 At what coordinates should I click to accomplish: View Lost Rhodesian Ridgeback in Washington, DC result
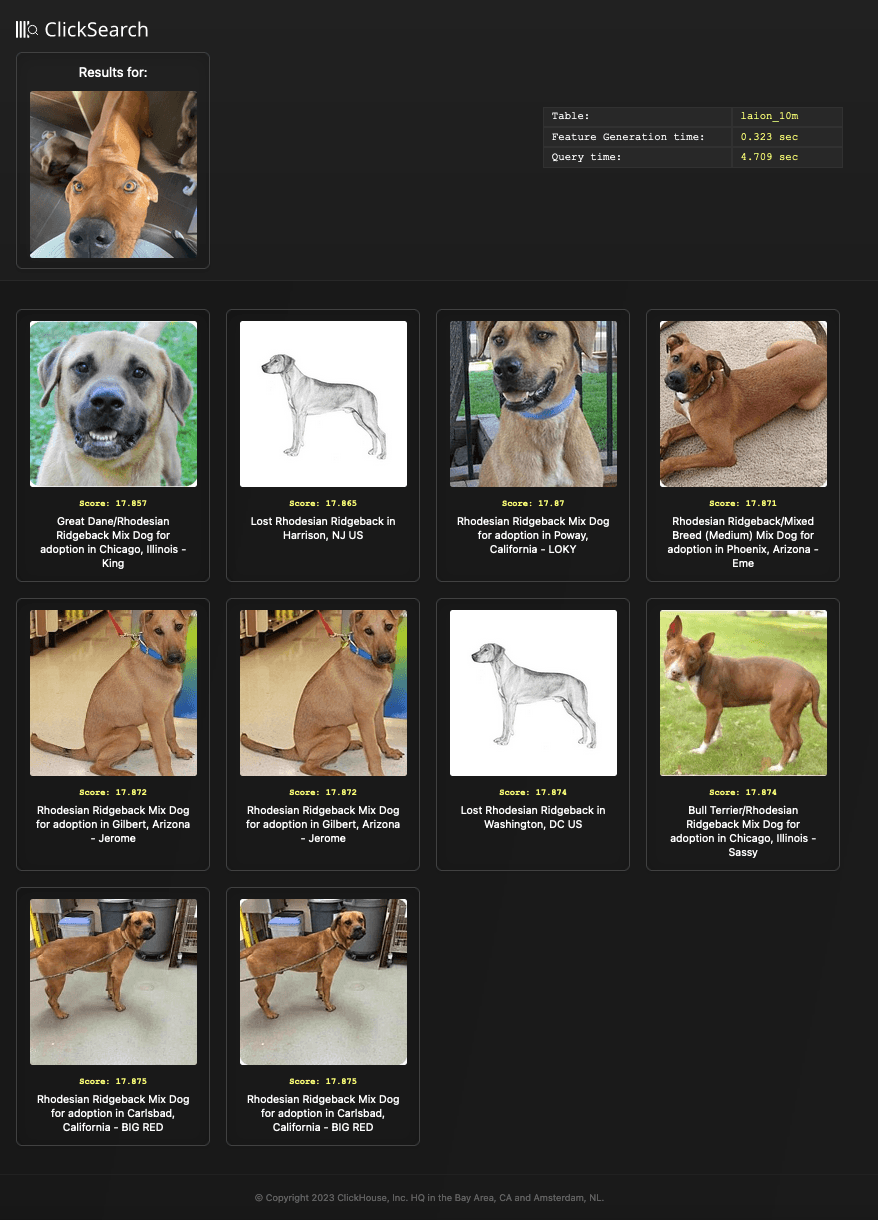[533, 693]
